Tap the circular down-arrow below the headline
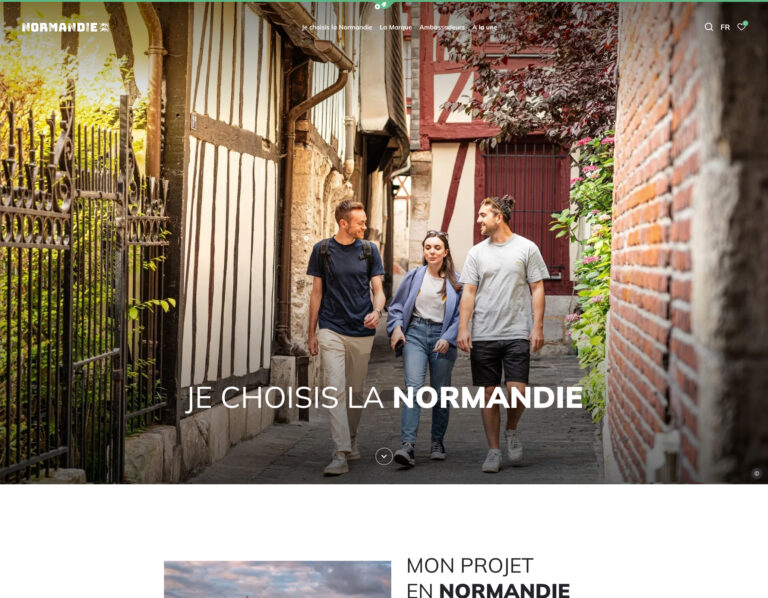Image resolution: width=768 pixels, height=598 pixels. (384, 456)
